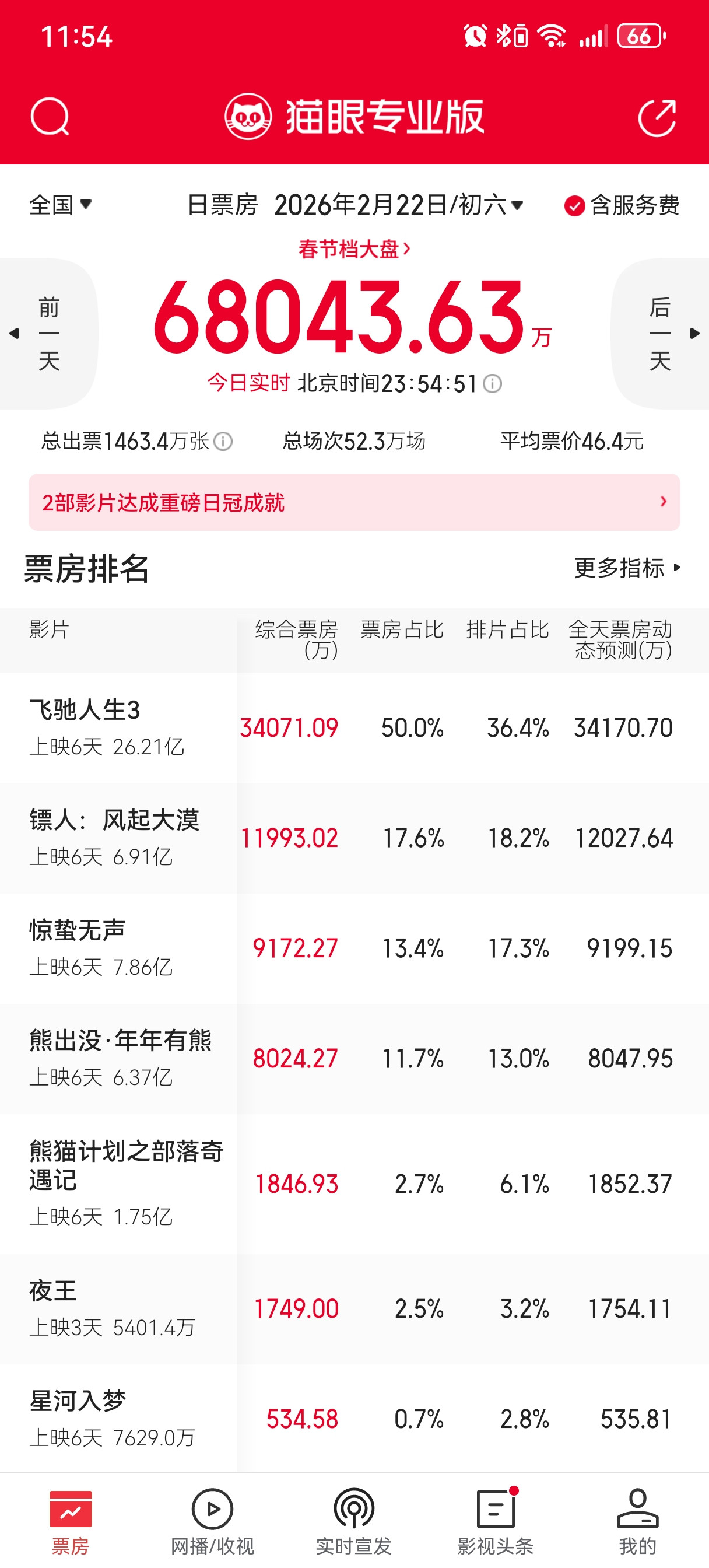Open the 飞驰人生3 film row
Viewport: 709px width, 1568px height.
(354, 728)
